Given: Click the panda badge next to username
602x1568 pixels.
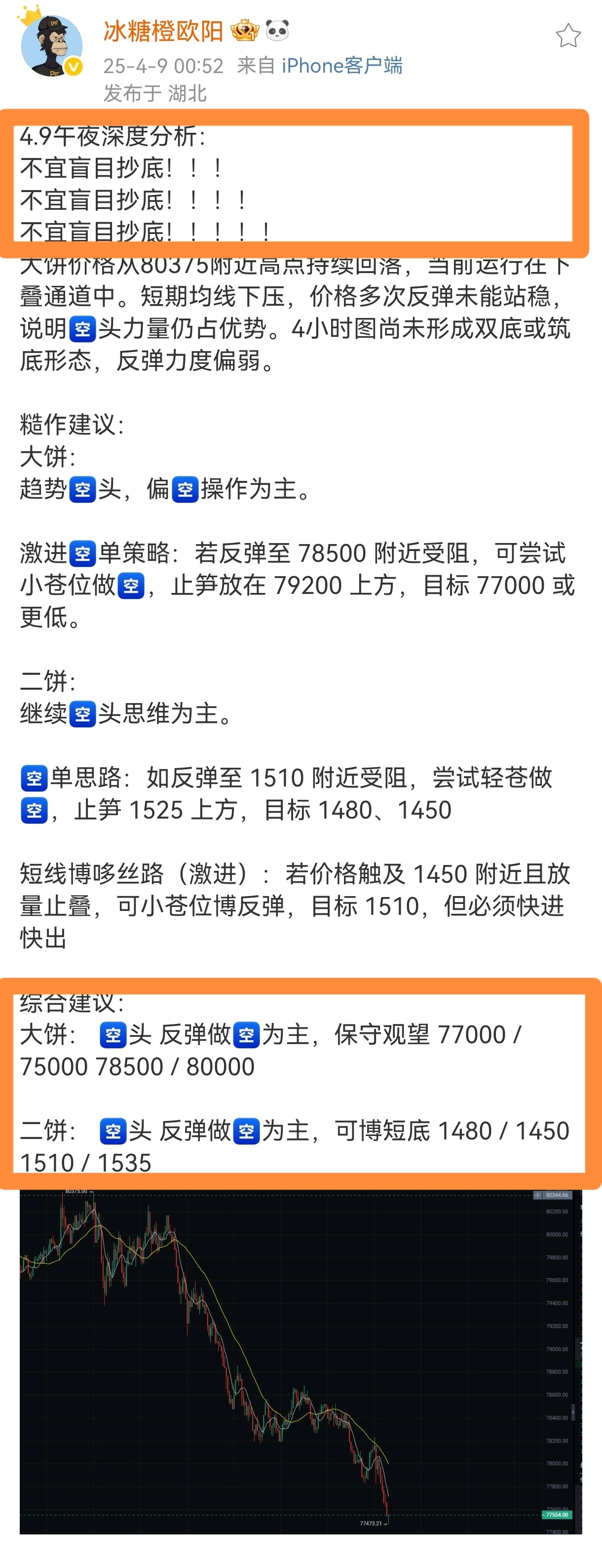Looking at the screenshot, I should tap(277, 32).
